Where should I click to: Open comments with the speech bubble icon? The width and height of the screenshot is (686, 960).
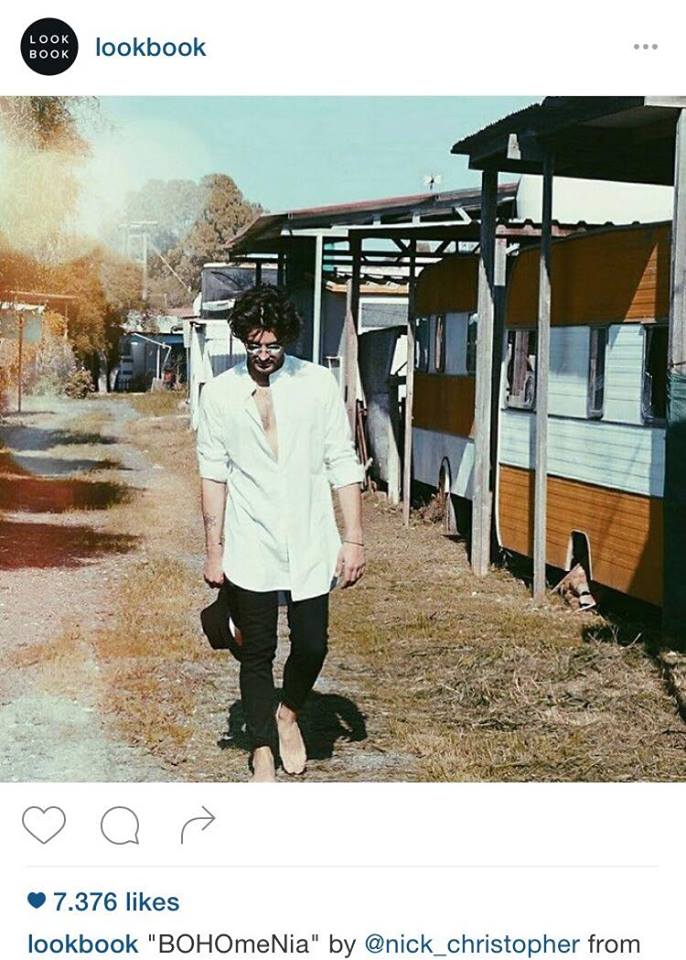[120, 825]
